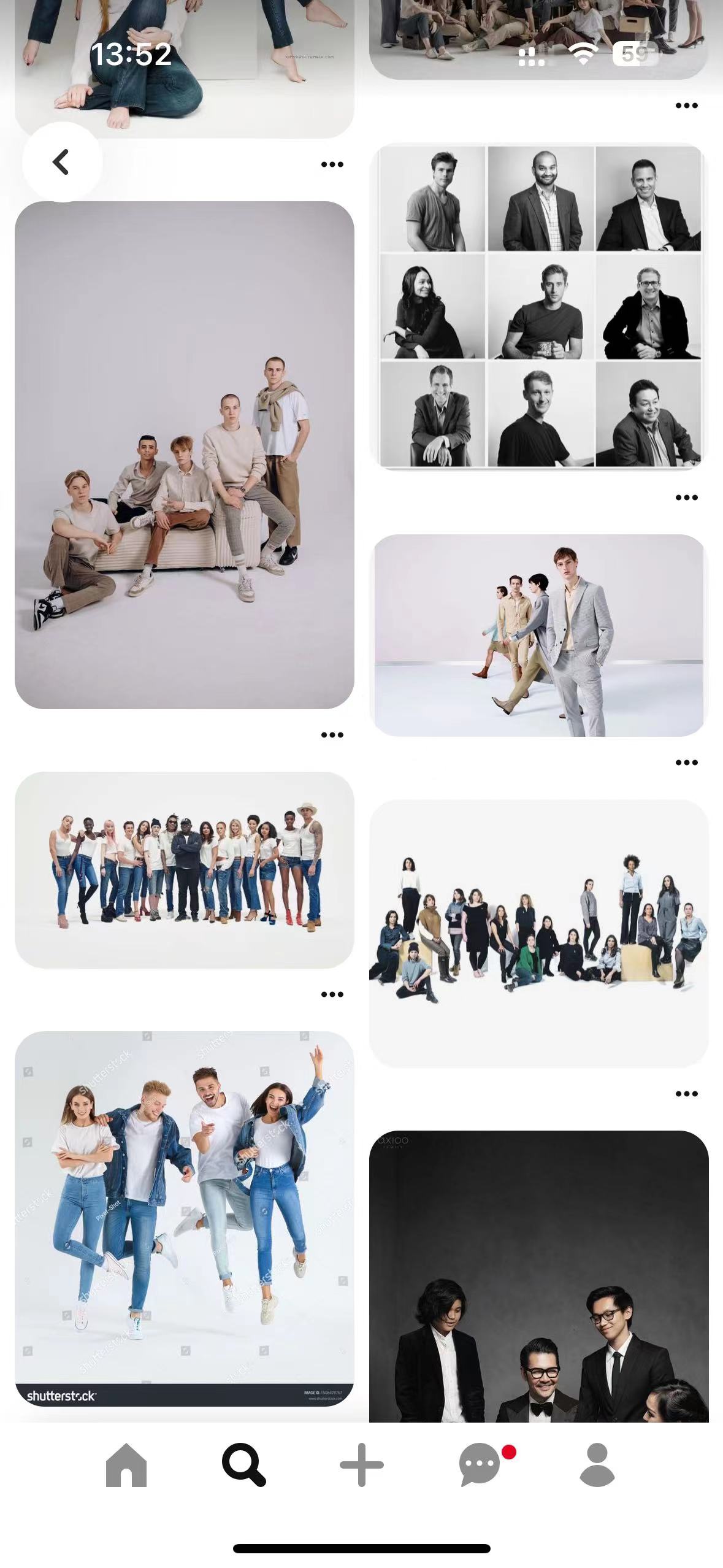
Task: Open pin of five men on beige sofa
Action: tap(184, 455)
